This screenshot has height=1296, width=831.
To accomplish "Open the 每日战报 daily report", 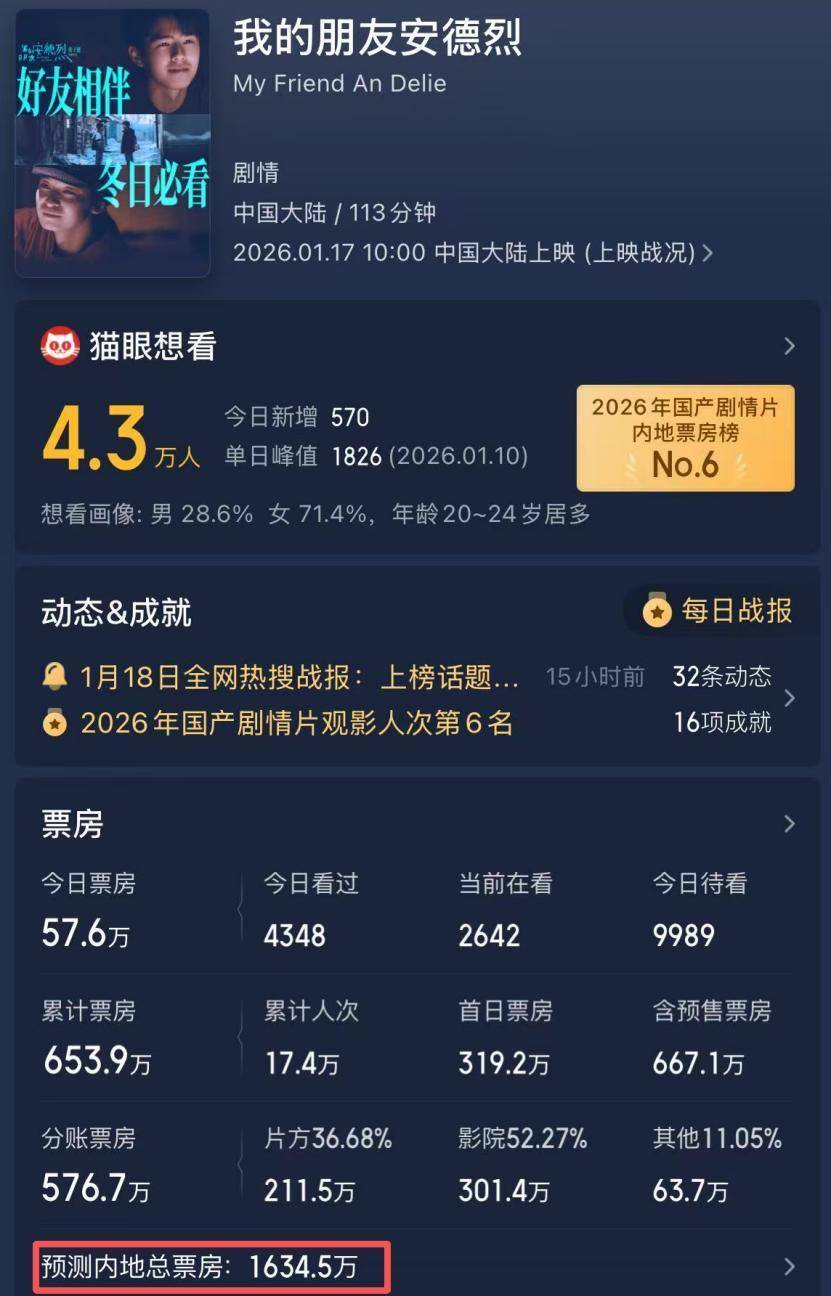I will (720, 611).
